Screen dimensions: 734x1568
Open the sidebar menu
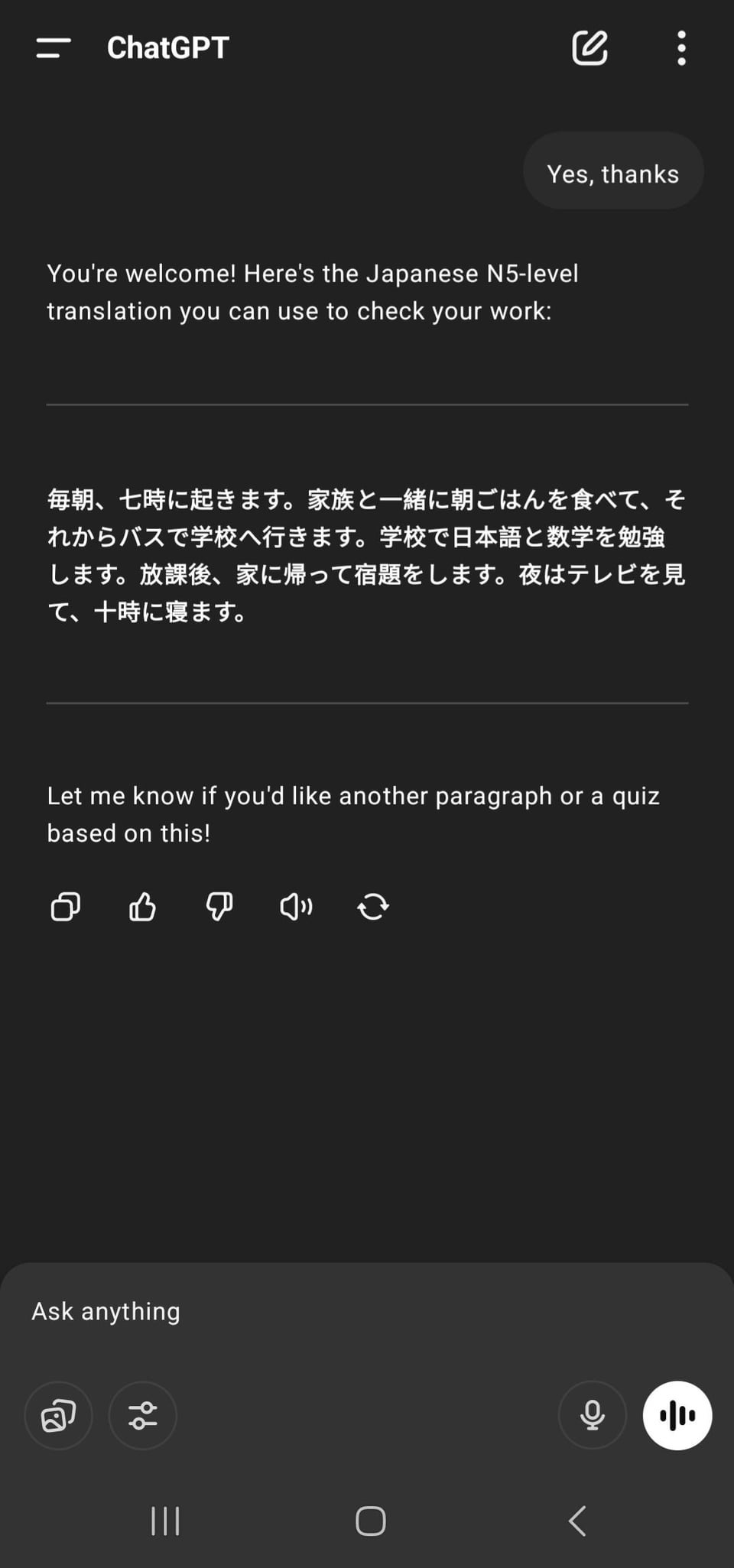pos(54,48)
